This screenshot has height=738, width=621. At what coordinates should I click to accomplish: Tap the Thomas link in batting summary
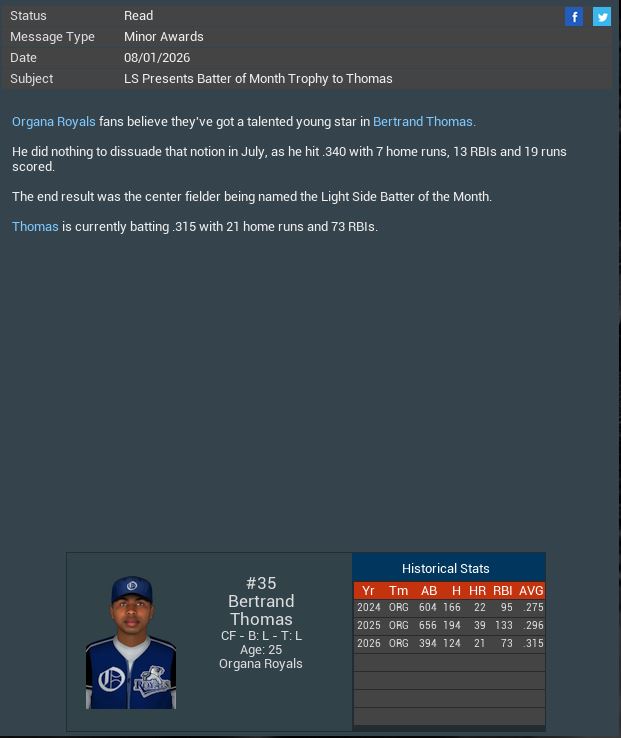[x=35, y=226]
